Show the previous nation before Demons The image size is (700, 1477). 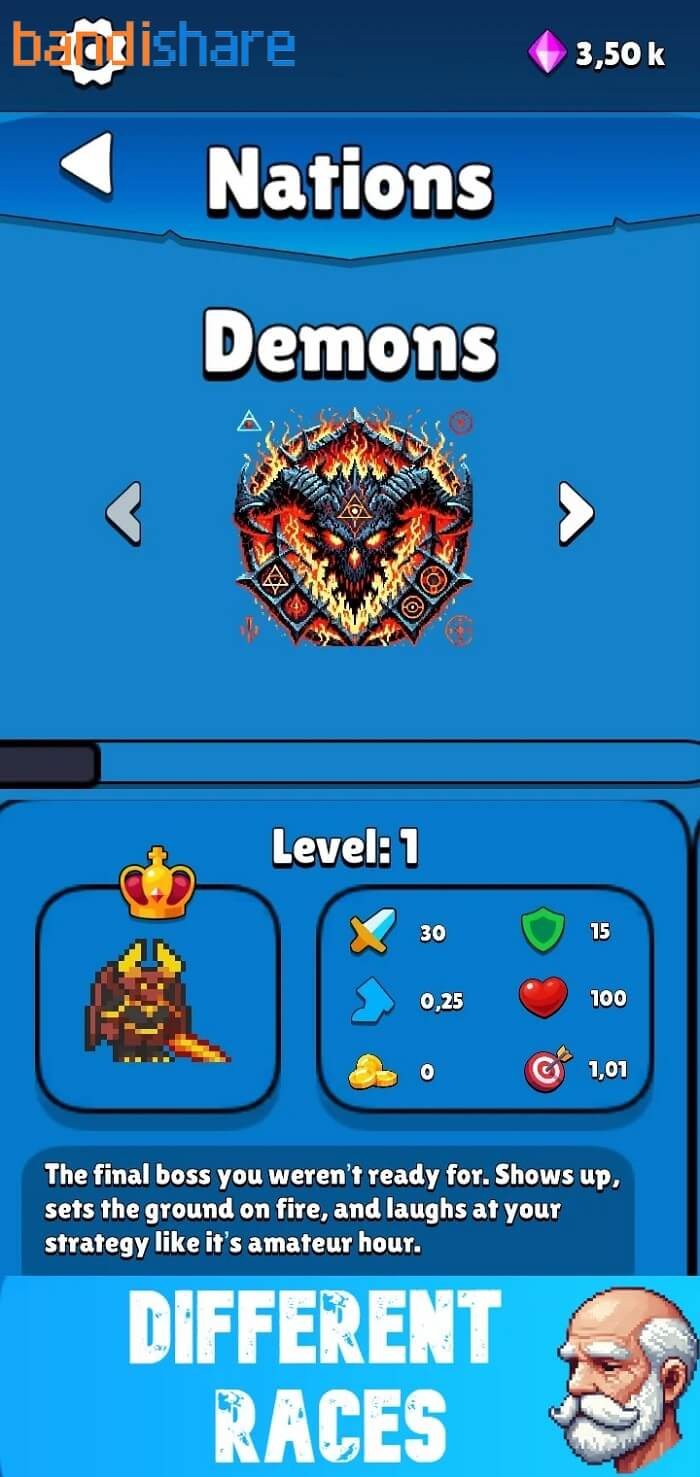123,514
